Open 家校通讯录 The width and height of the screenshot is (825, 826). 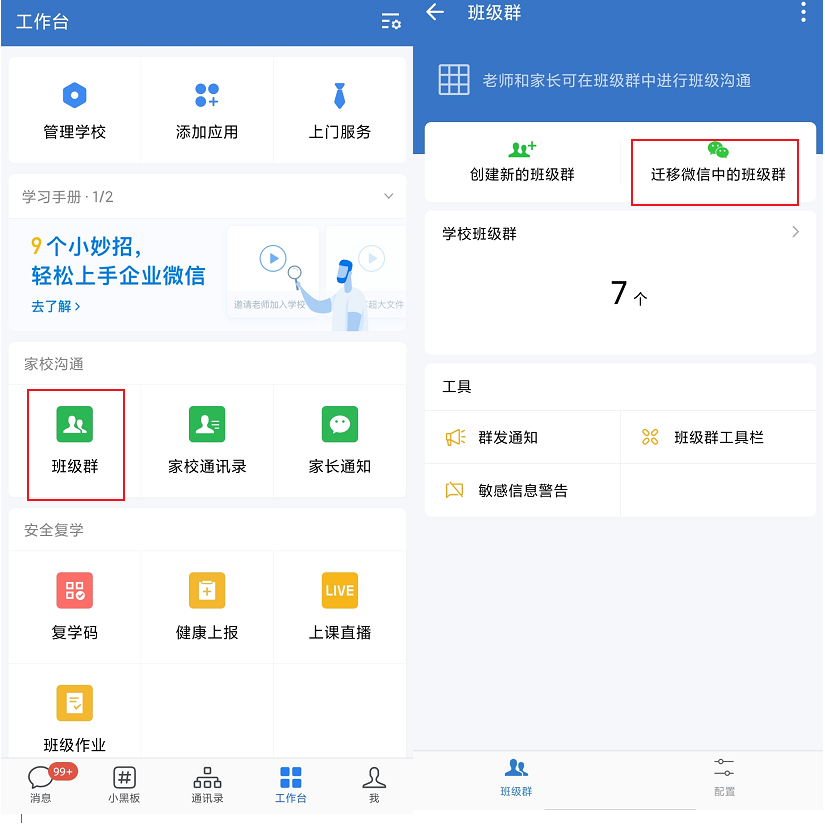coord(207,442)
